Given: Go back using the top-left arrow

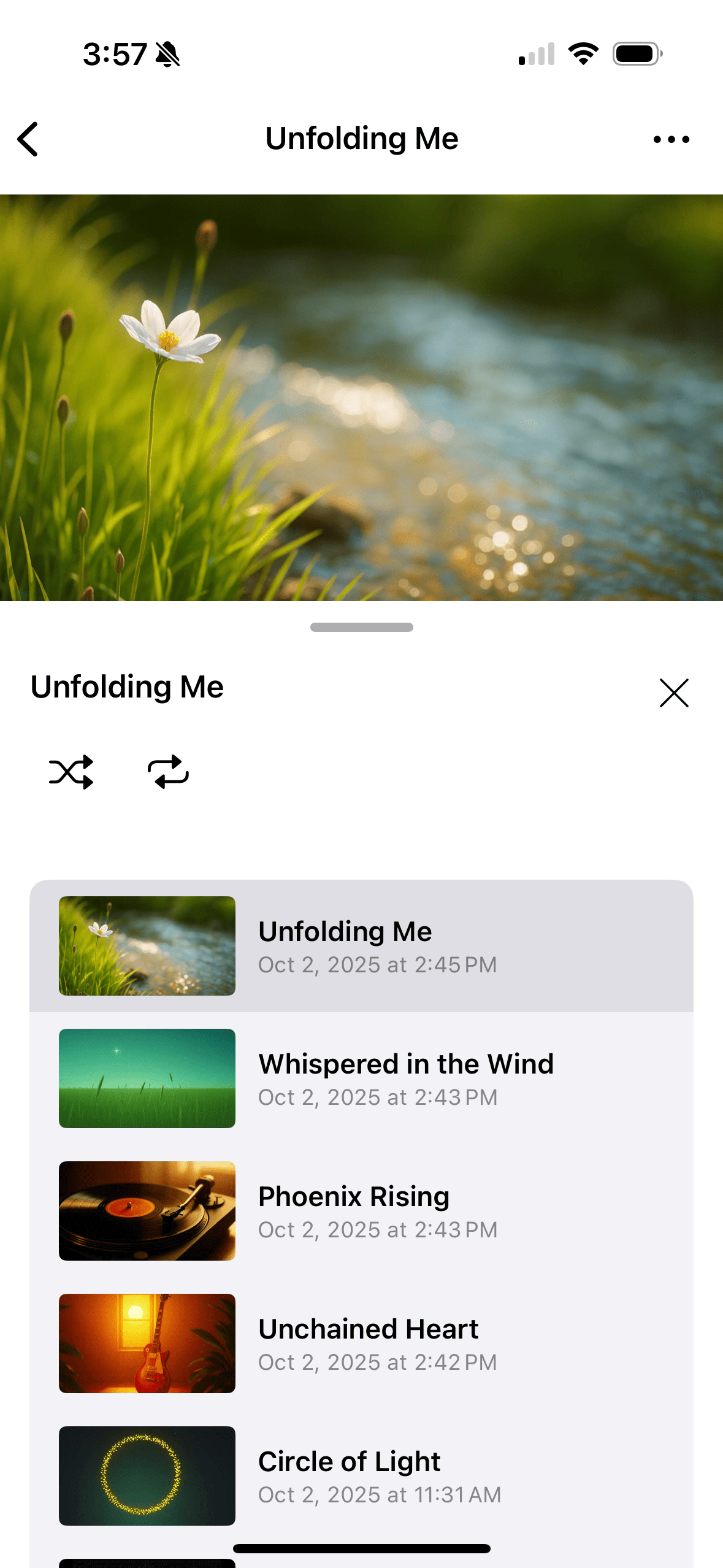Looking at the screenshot, I should [x=28, y=139].
